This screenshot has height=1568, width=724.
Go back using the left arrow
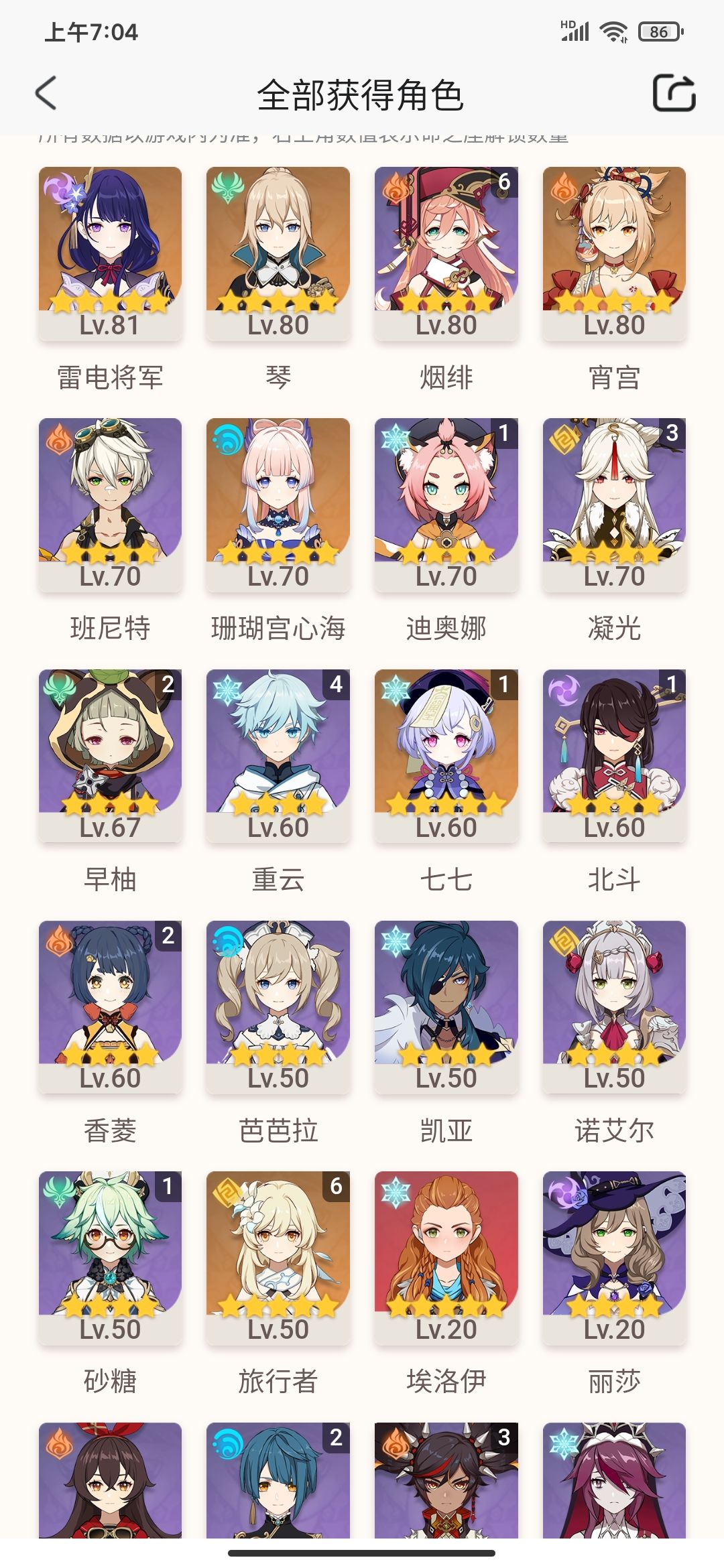[45, 94]
